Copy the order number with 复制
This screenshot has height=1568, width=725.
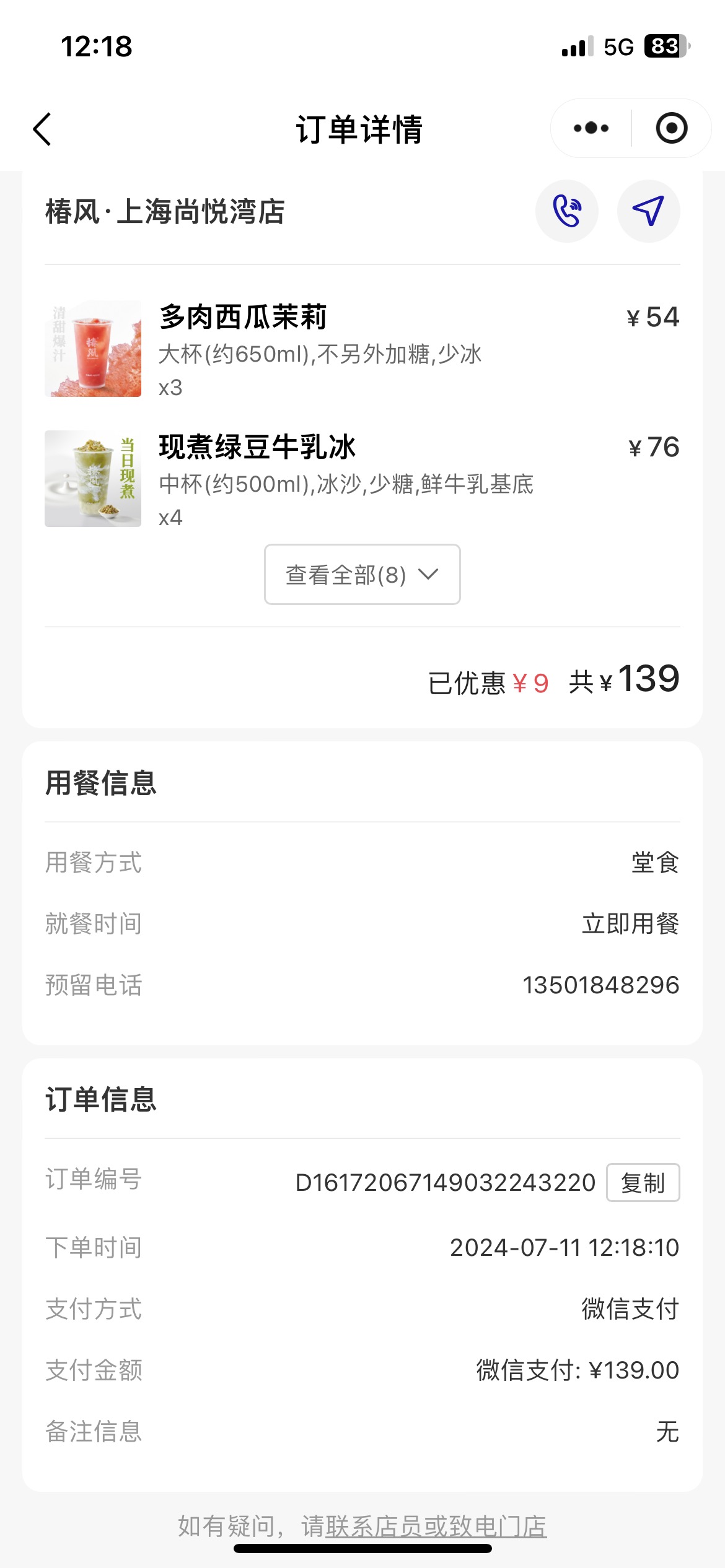coord(643,1183)
